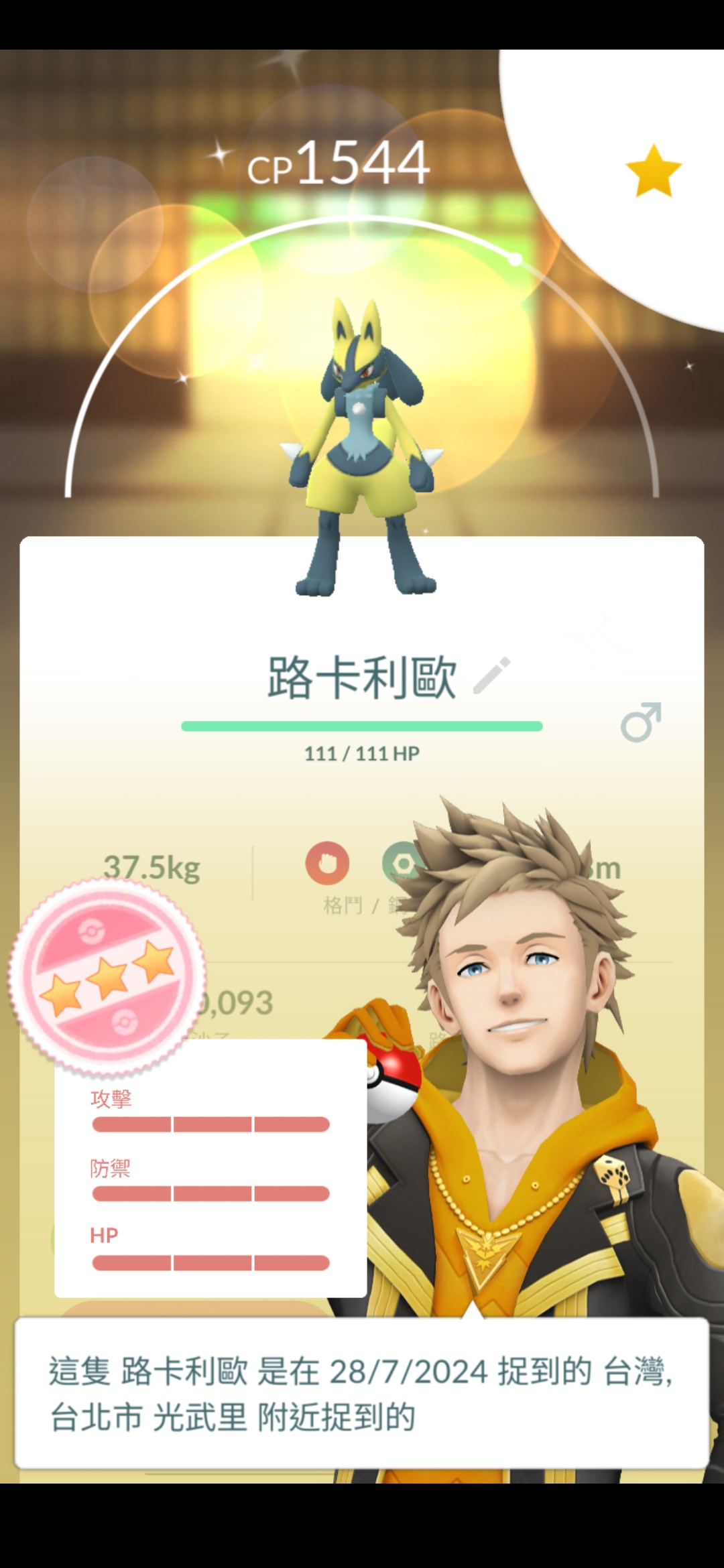Viewport: 724px width, 1568px height.
Task: Toggle the favorite star for this Pokémon
Action: 653,172
